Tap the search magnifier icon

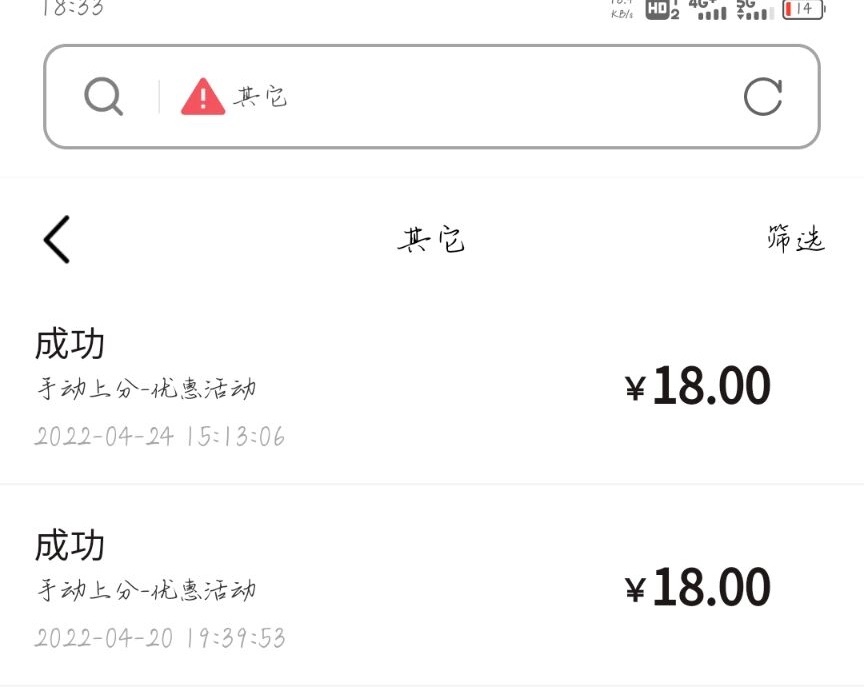[103, 97]
